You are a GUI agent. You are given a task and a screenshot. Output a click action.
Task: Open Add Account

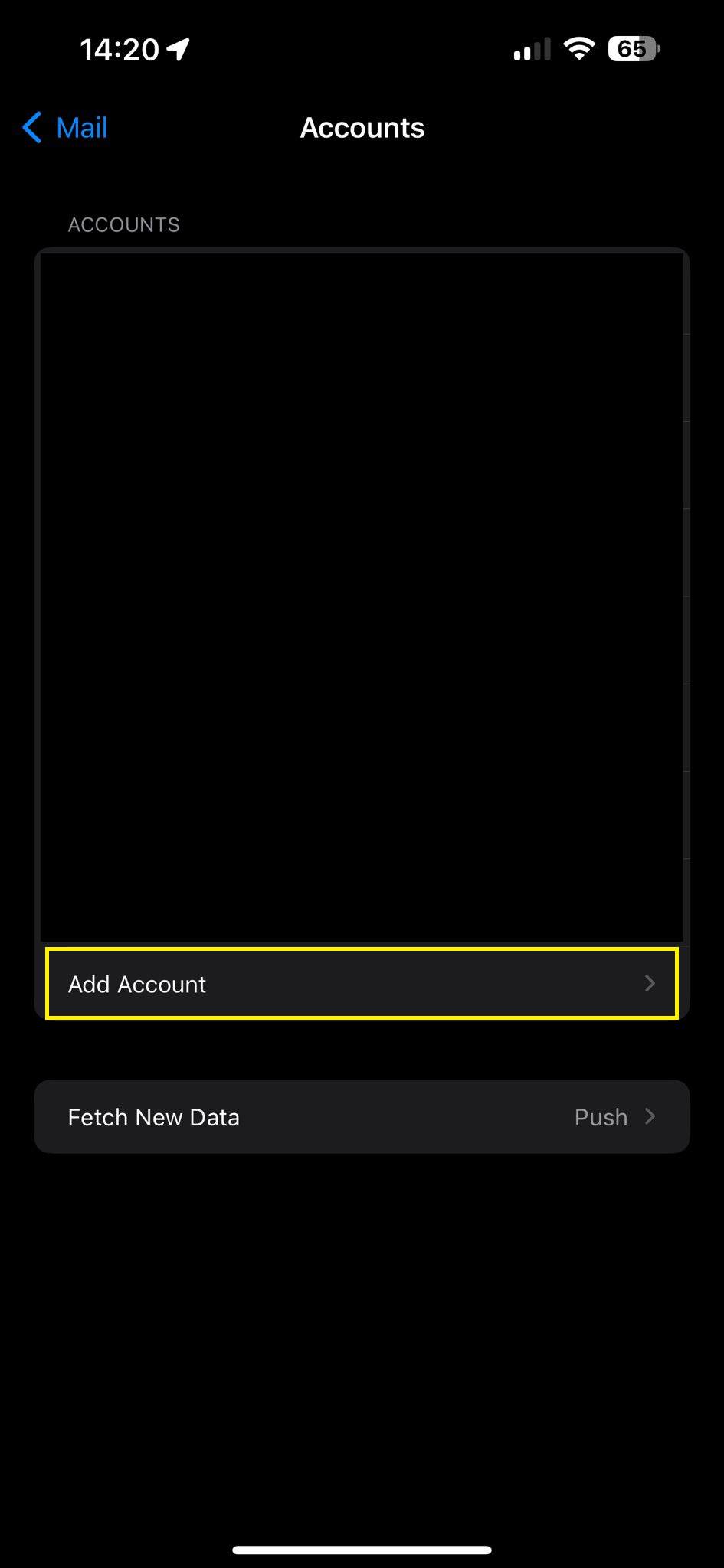(x=362, y=984)
